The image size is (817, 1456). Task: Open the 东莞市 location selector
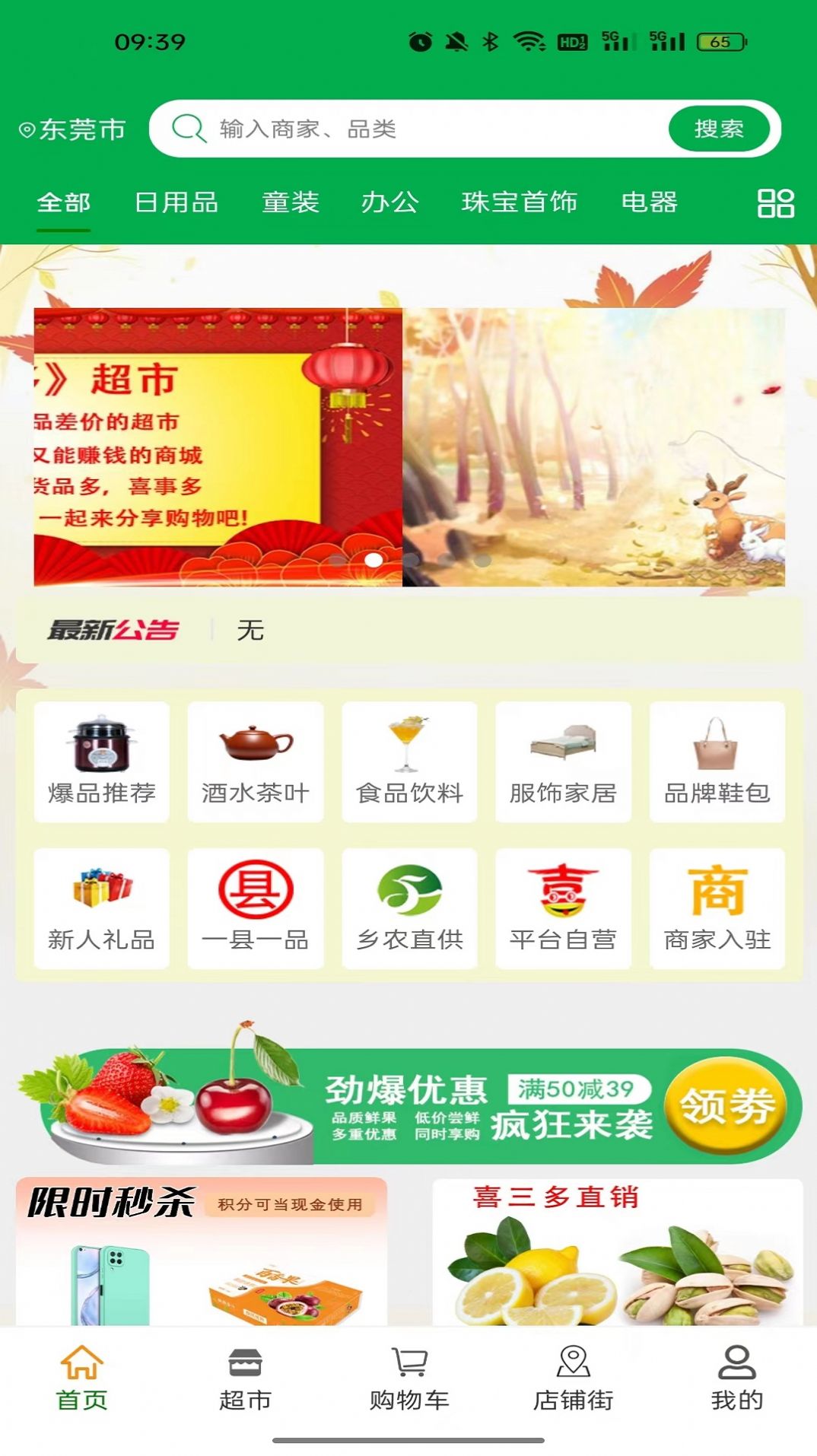pos(73,129)
